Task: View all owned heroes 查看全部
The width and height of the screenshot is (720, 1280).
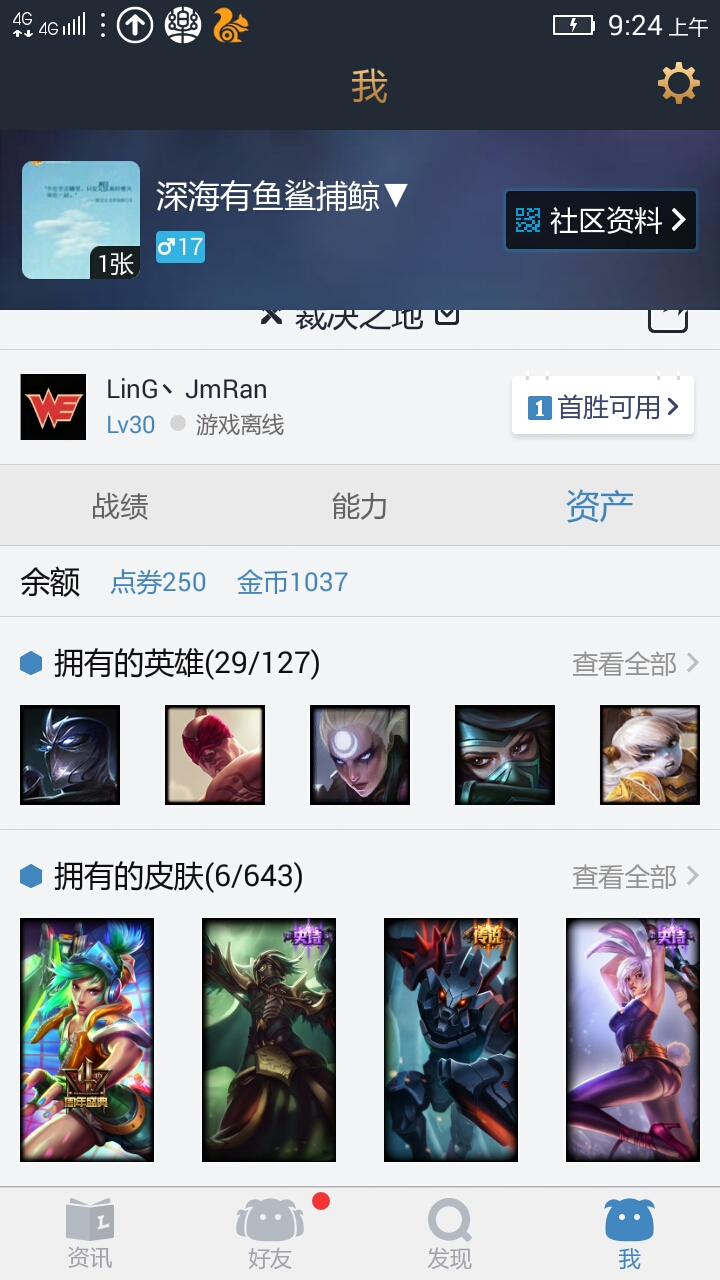Action: [x=636, y=664]
